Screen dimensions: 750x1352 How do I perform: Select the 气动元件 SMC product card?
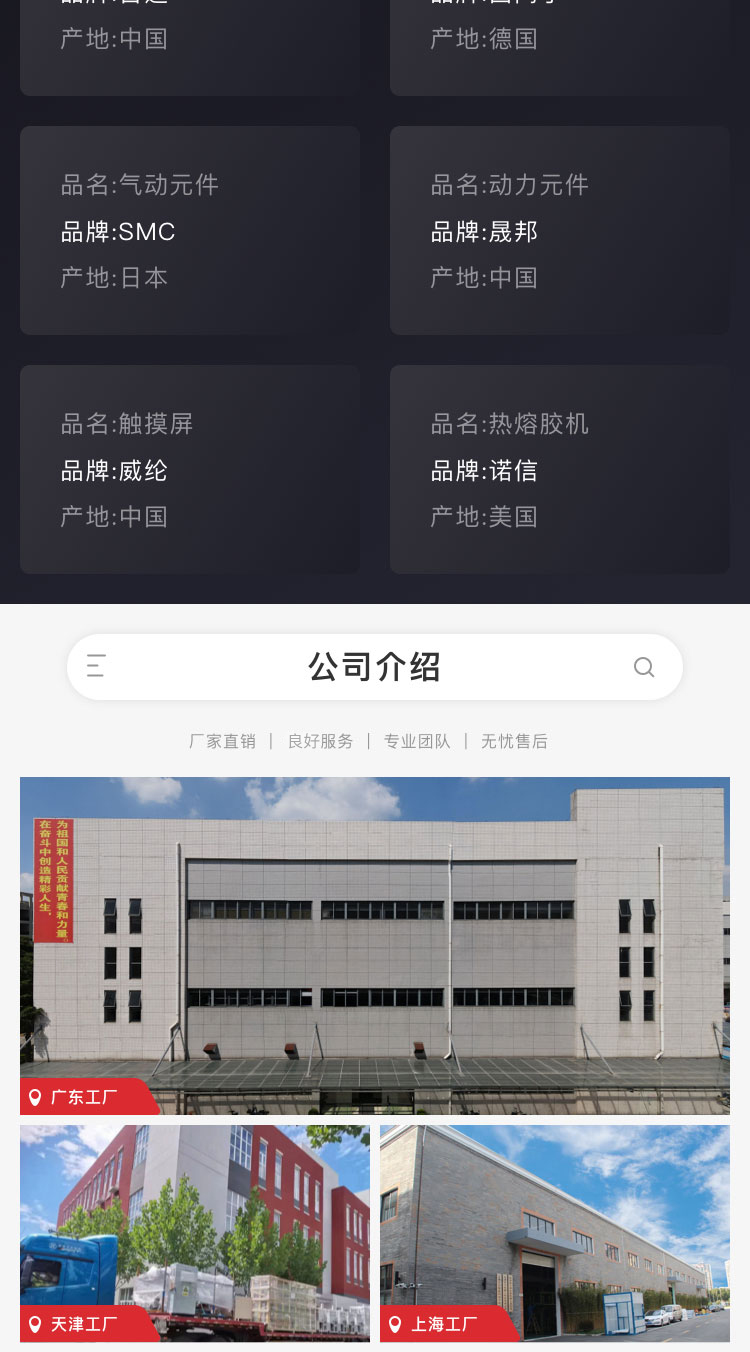point(190,230)
